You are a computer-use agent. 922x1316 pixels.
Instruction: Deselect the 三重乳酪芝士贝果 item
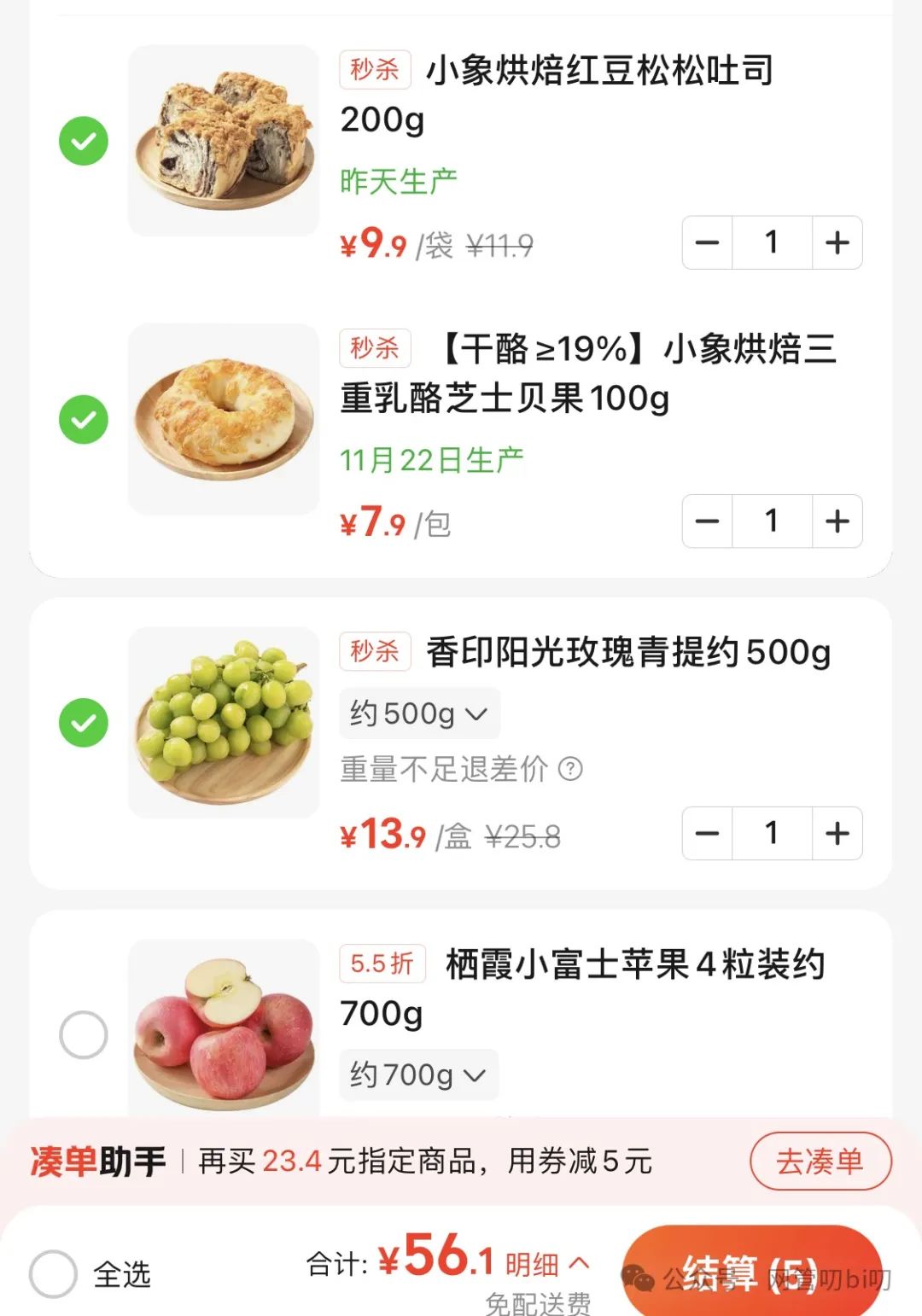coord(84,419)
